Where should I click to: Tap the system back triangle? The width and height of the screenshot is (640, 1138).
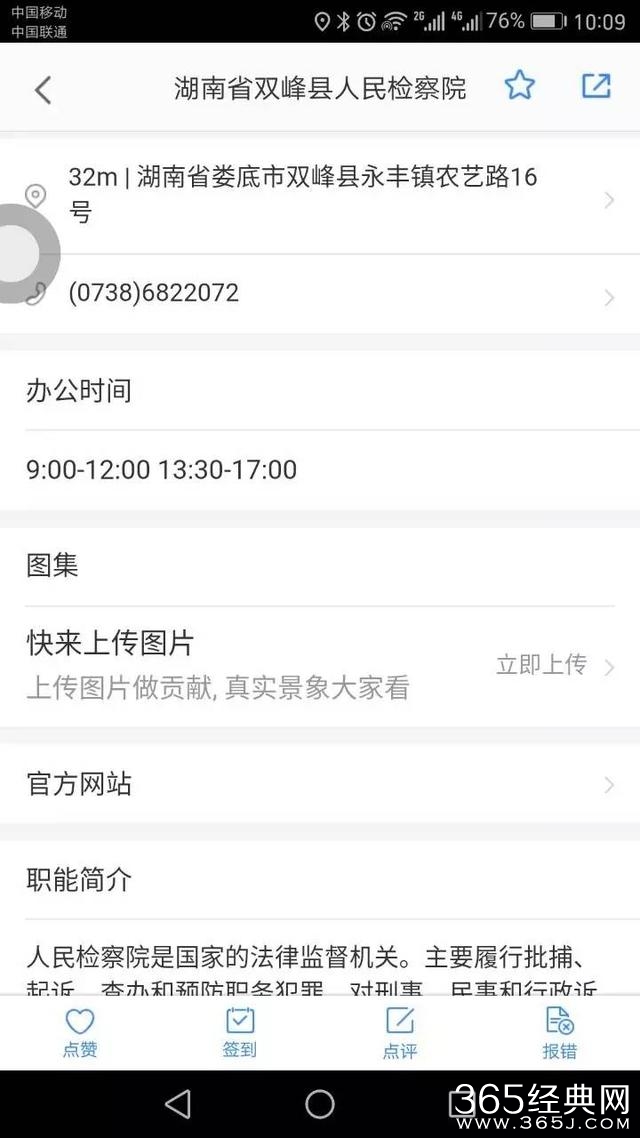coord(178,1103)
